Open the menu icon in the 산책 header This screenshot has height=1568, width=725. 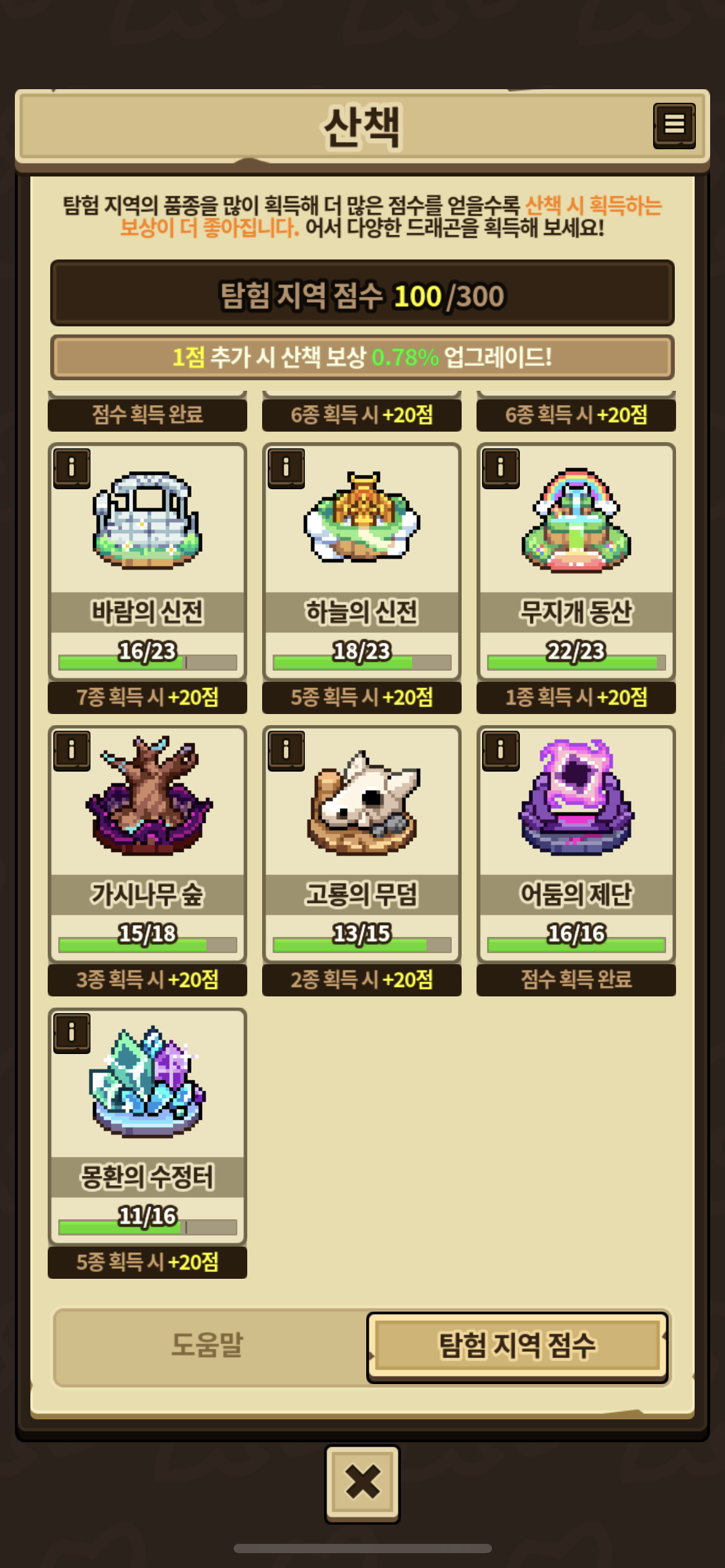coord(674,126)
